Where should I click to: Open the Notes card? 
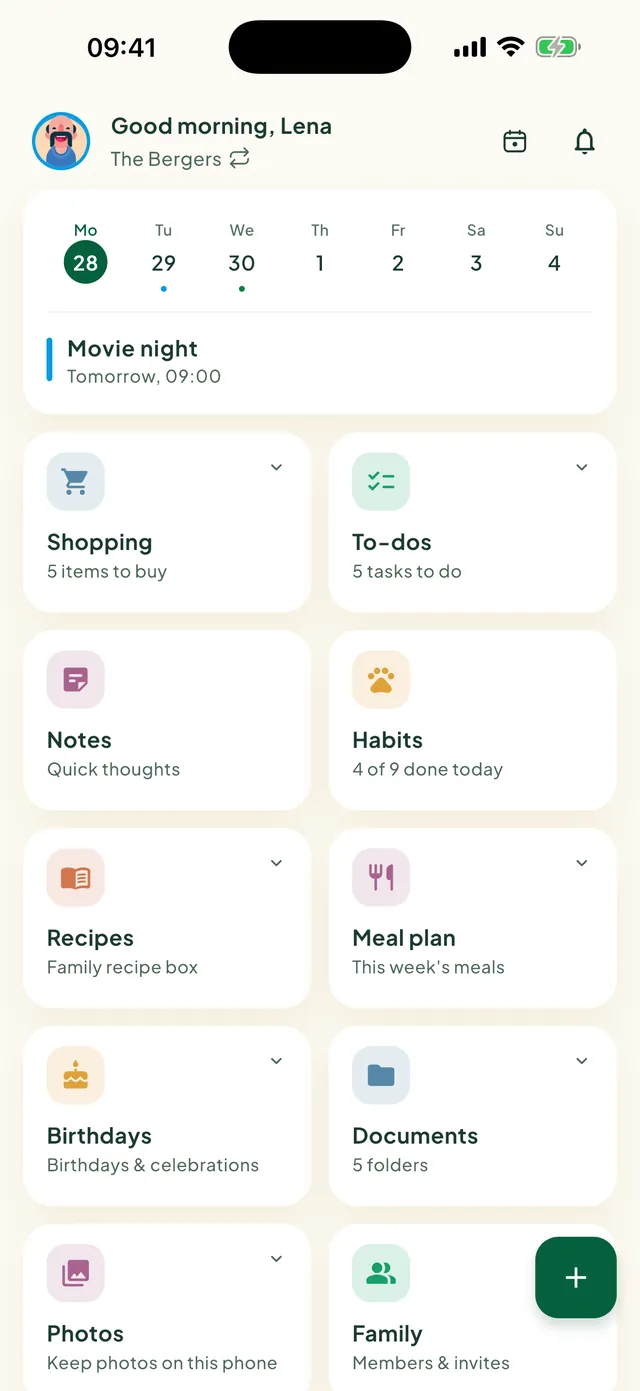point(167,720)
